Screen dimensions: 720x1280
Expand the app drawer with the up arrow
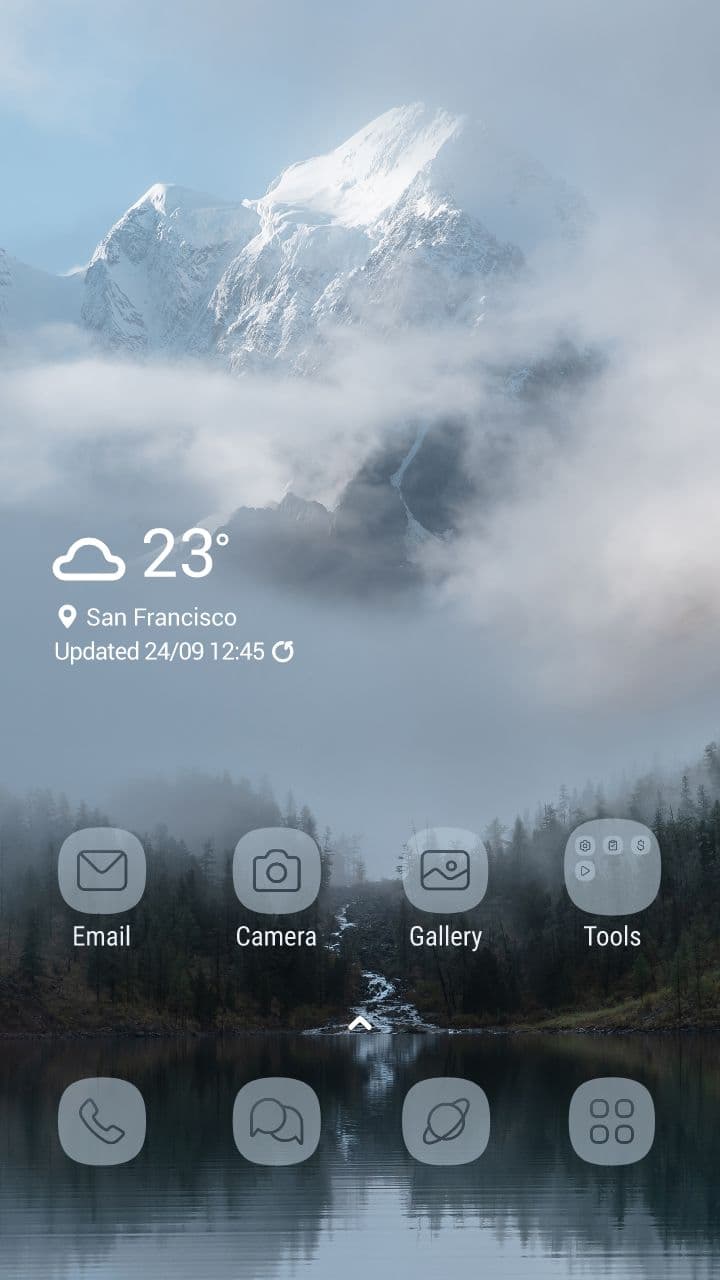pos(360,1023)
